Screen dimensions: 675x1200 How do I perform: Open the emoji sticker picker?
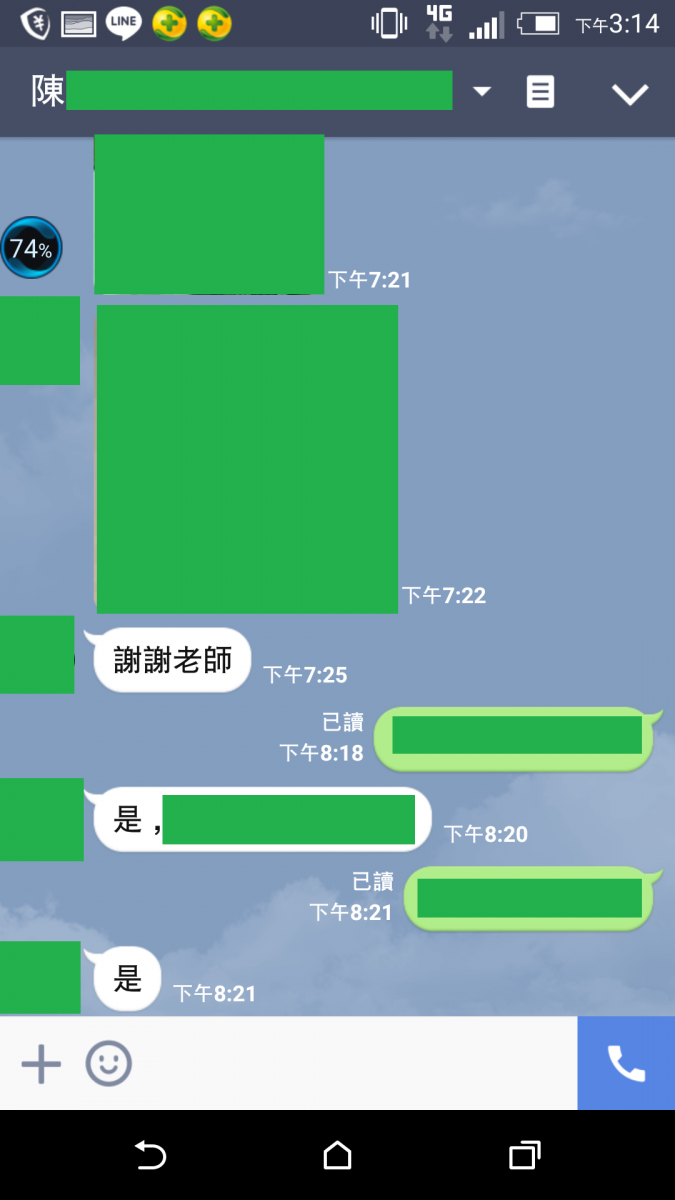pos(108,1064)
